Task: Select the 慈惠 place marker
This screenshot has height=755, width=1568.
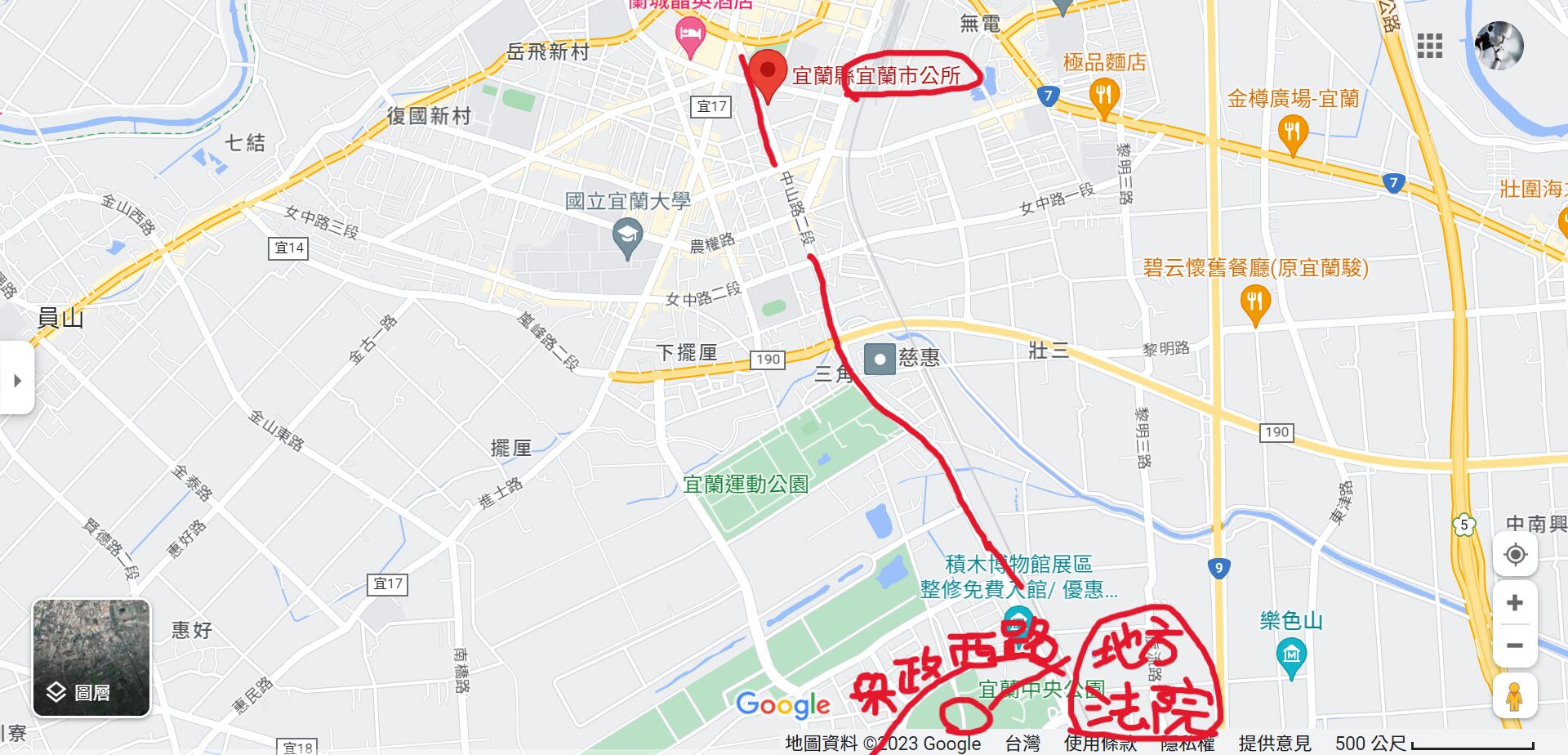Action: click(x=880, y=359)
